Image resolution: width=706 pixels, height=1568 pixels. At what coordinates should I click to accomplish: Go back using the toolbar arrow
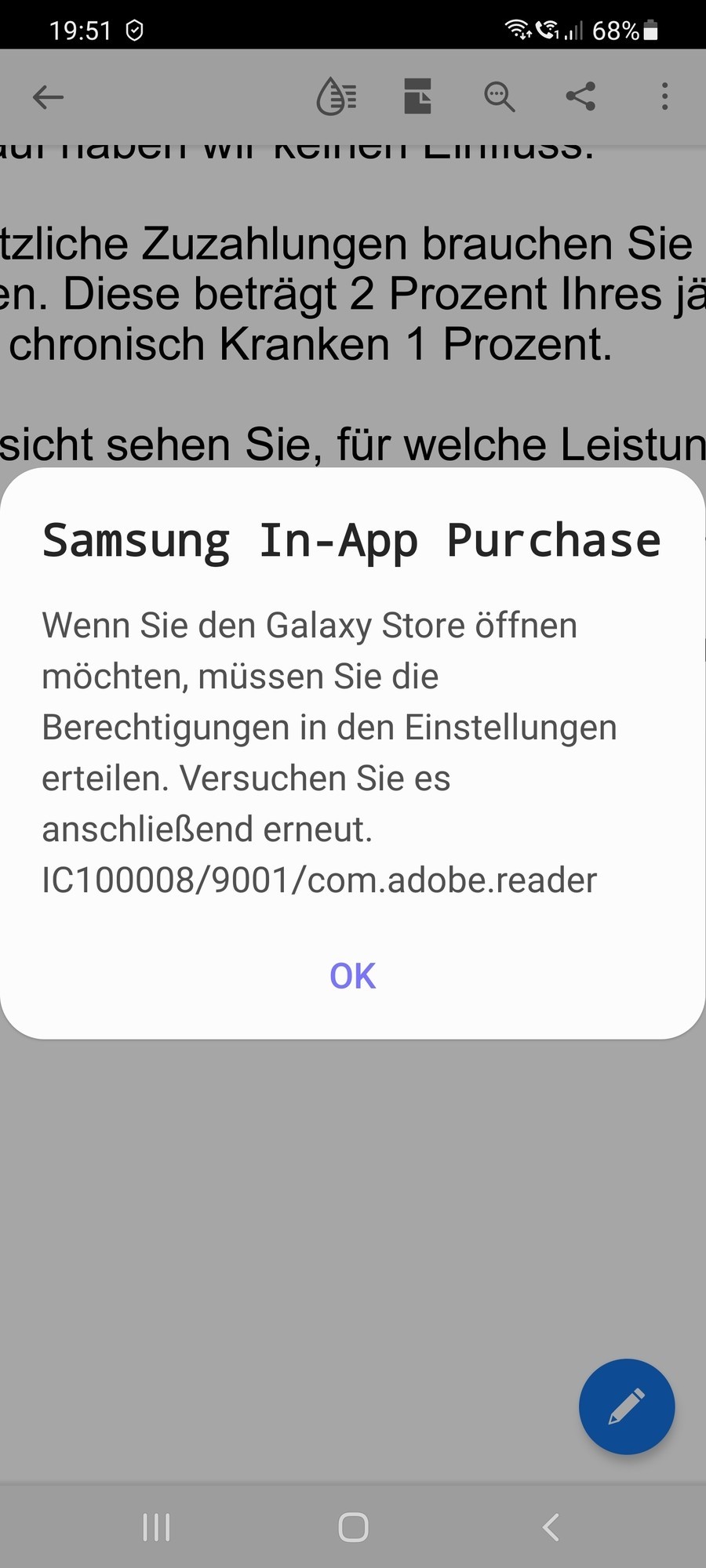click(x=48, y=97)
